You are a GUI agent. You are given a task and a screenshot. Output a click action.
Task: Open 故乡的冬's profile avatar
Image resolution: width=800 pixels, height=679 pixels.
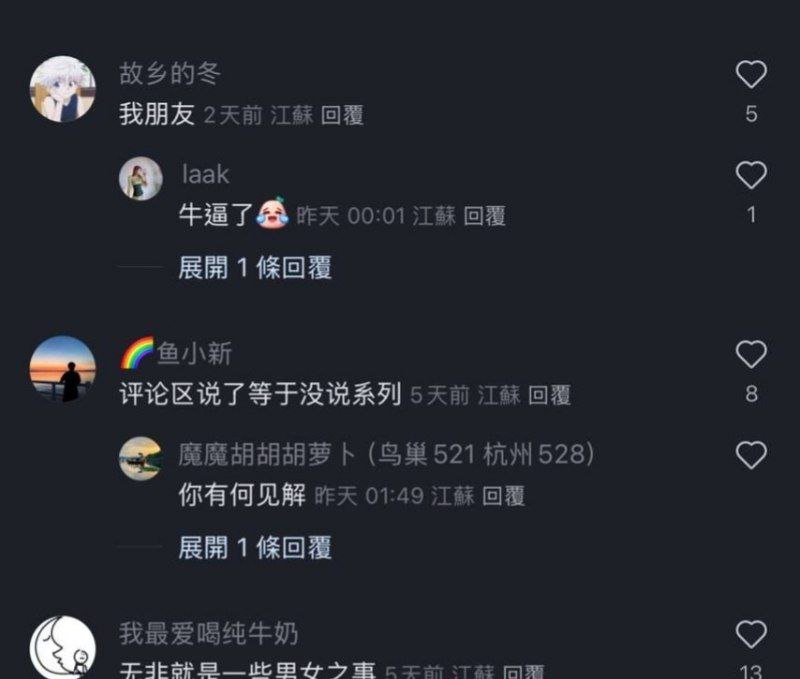pyautogui.click(x=63, y=89)
